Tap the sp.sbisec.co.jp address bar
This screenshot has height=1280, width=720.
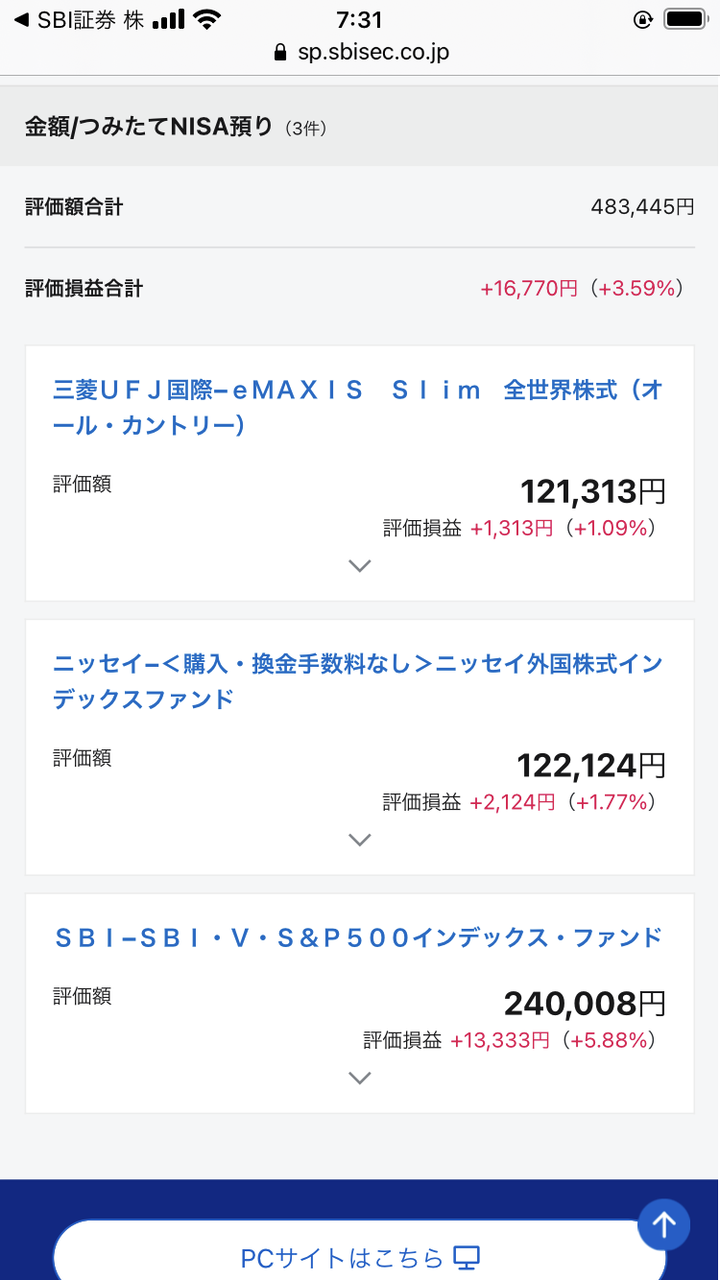click(360, 52)
